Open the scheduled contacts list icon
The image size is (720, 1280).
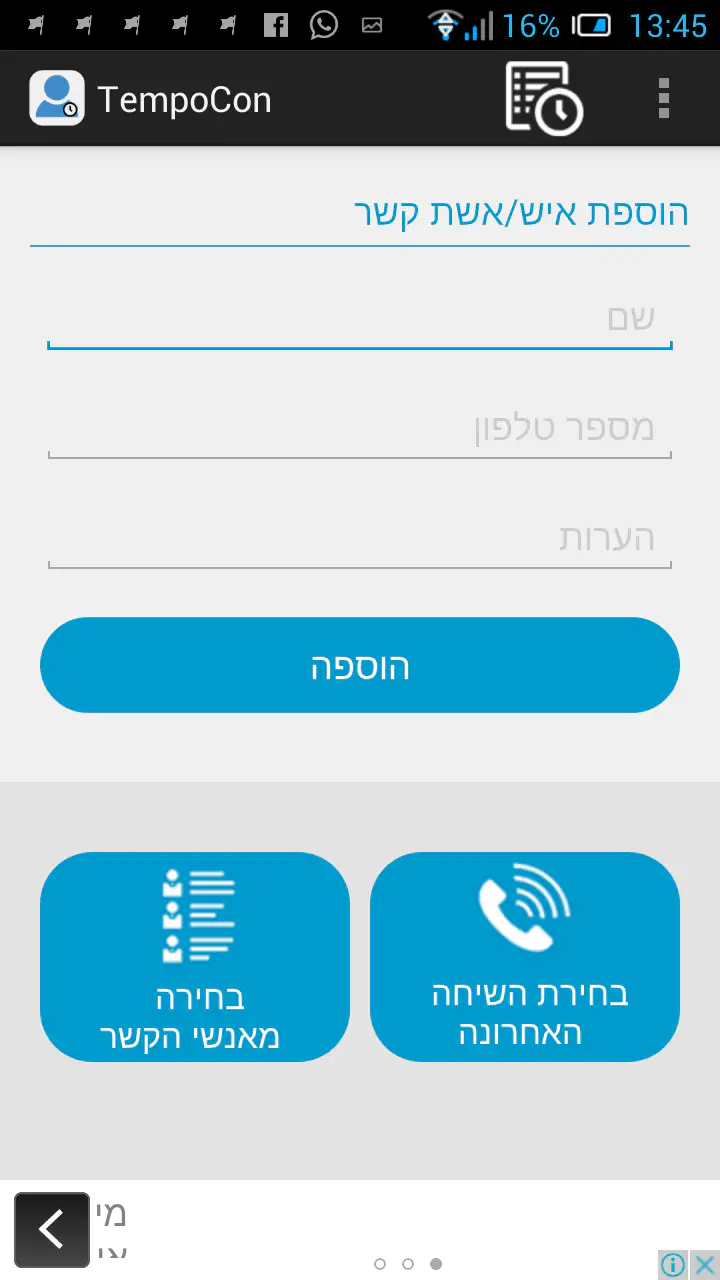(544, 98)
